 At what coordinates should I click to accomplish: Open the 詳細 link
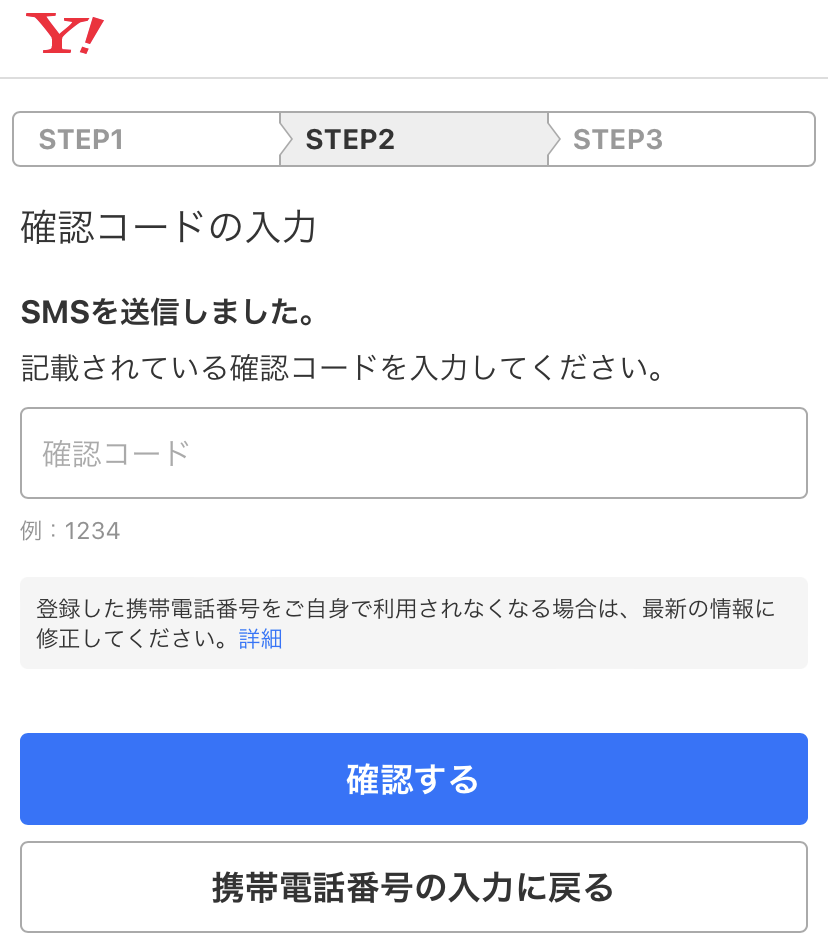tap(260, 640)
